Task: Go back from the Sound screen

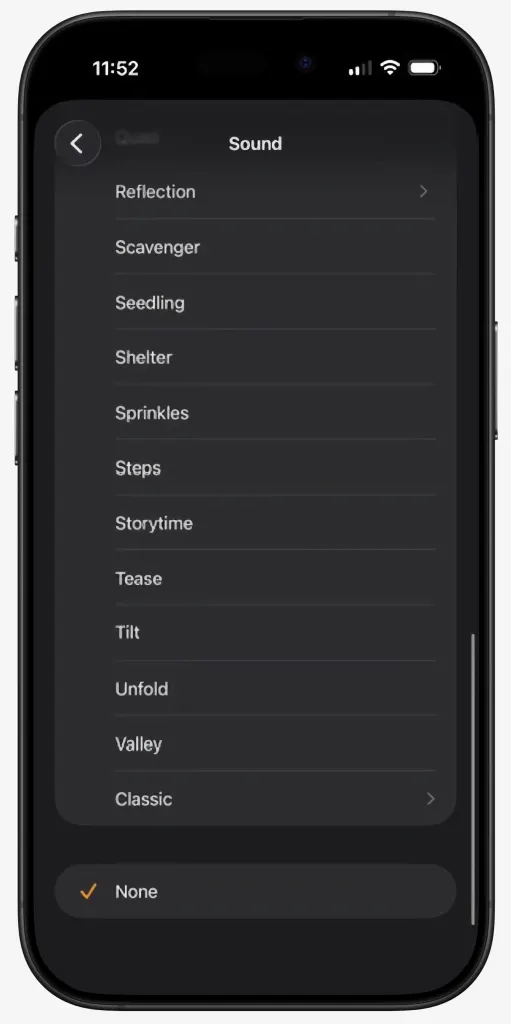Action: [x=77, y=143]
